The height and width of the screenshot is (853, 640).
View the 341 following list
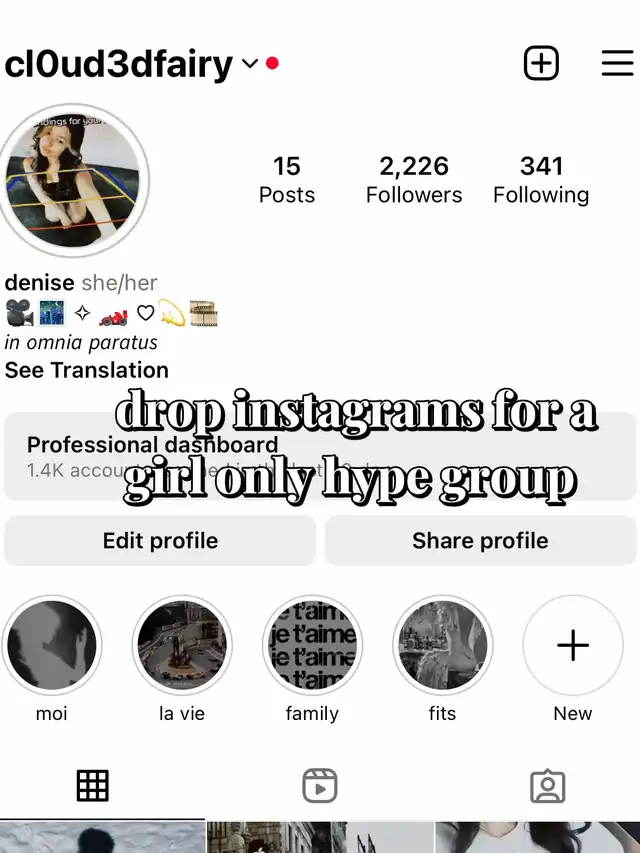pos(541,180)
